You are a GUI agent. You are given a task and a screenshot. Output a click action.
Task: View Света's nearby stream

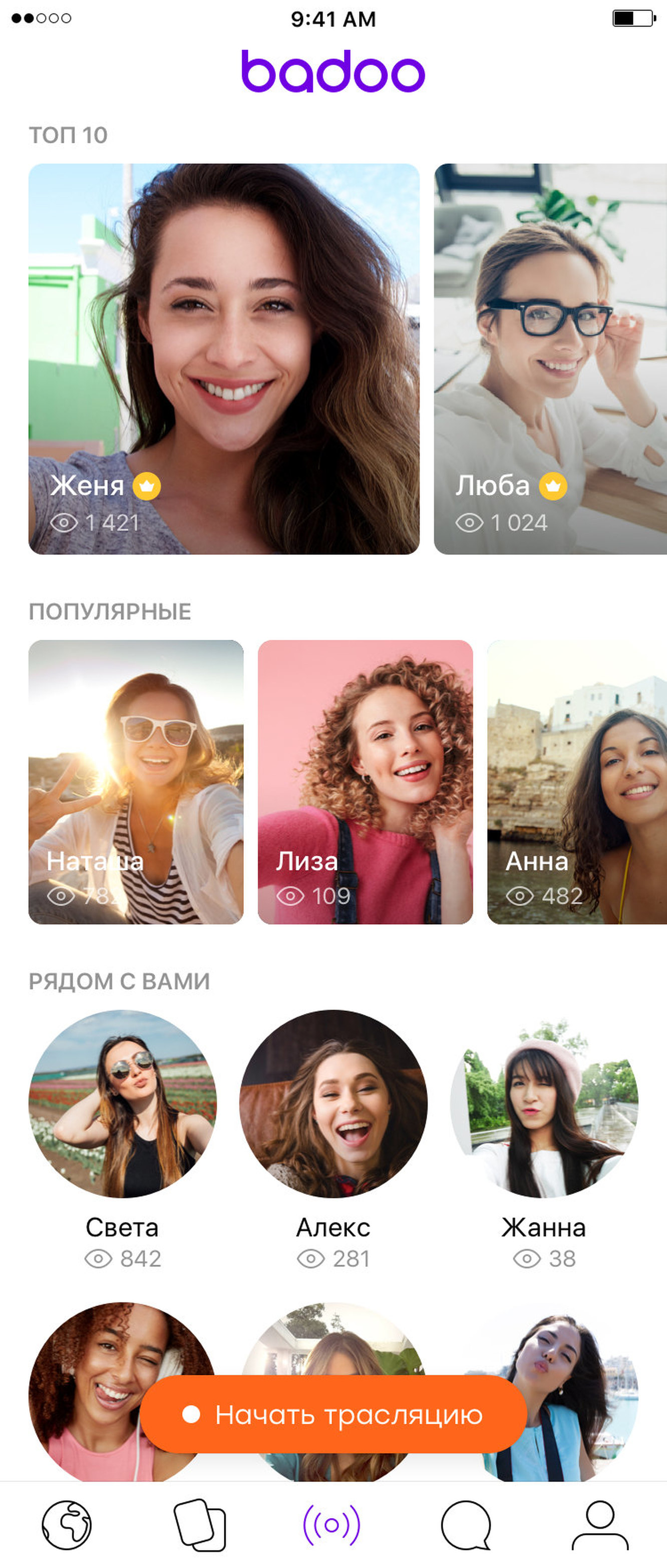point(122,1103)
